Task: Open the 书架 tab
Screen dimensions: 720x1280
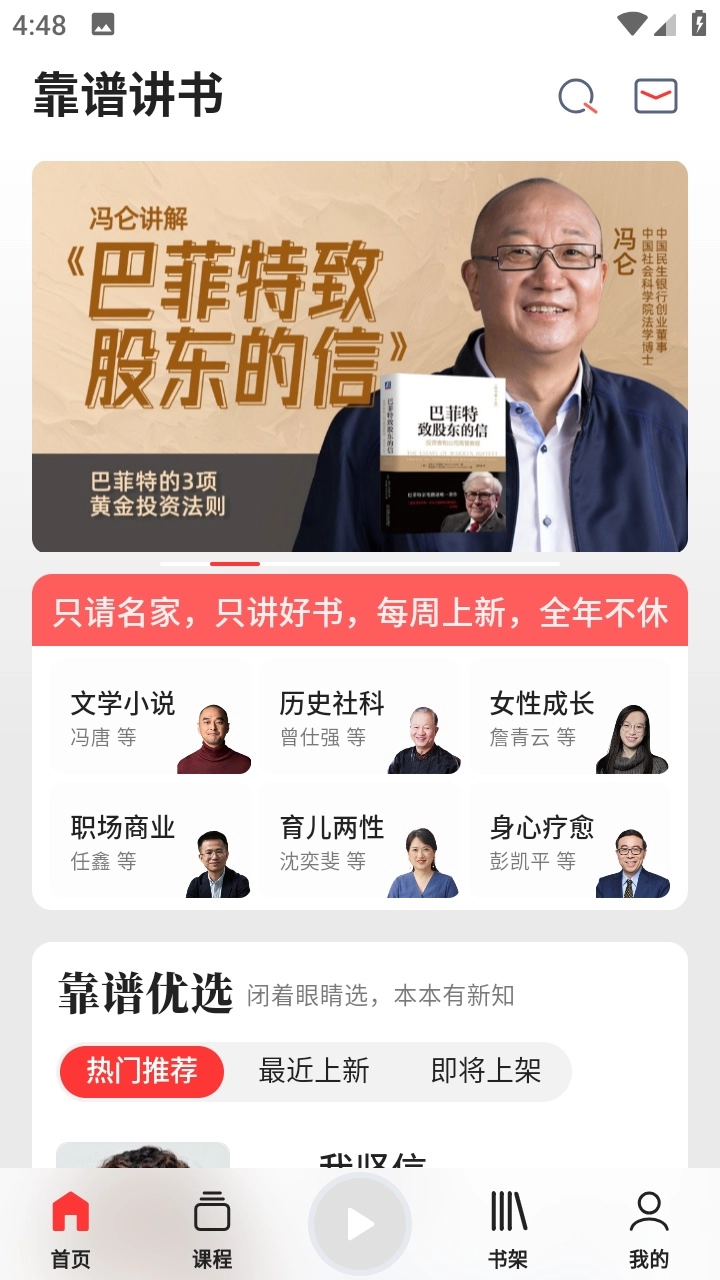Action: coord(508,1228)
